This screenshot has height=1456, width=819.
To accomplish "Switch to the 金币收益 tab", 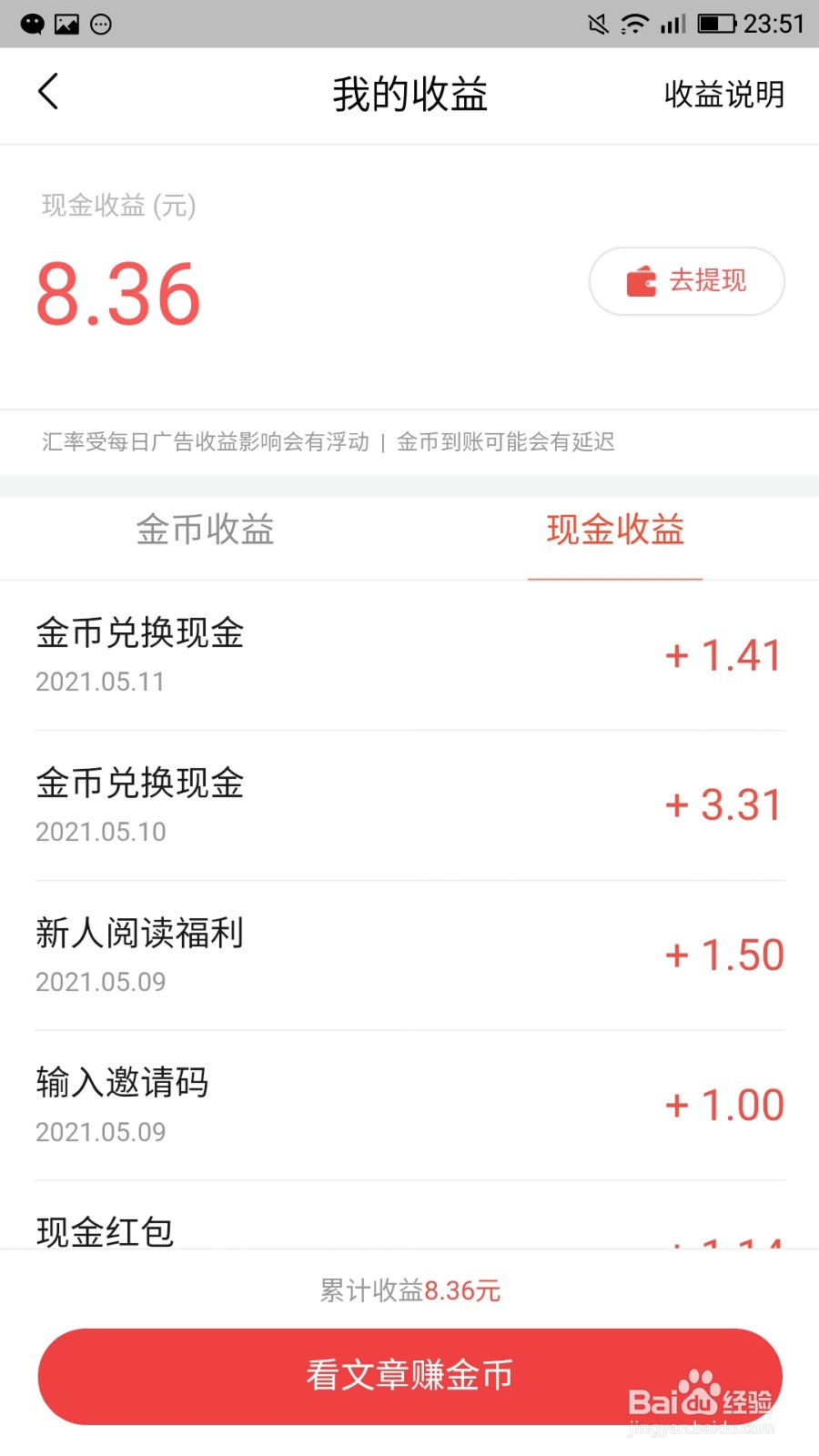I will (205, 530).
